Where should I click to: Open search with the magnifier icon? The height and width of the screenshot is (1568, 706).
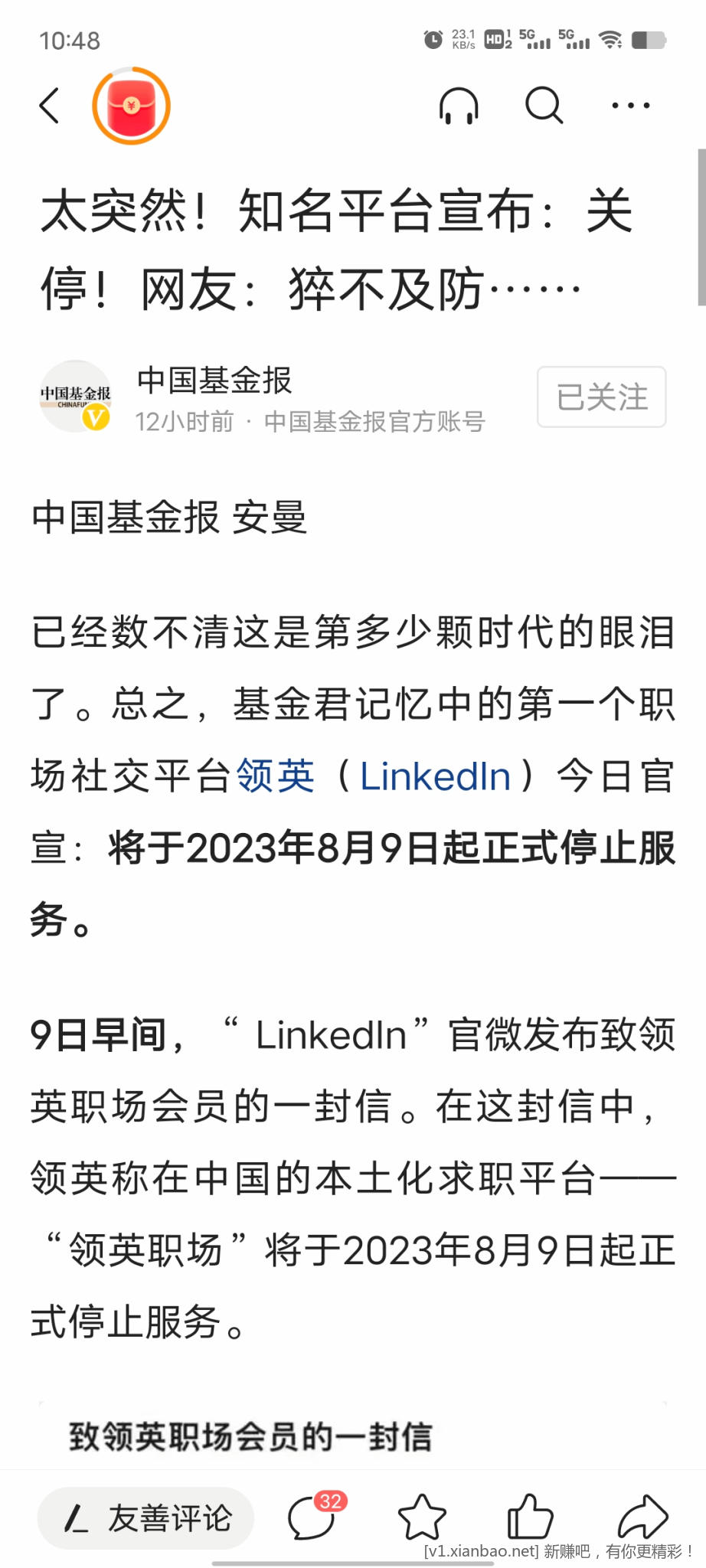click(x=544, y=106)
